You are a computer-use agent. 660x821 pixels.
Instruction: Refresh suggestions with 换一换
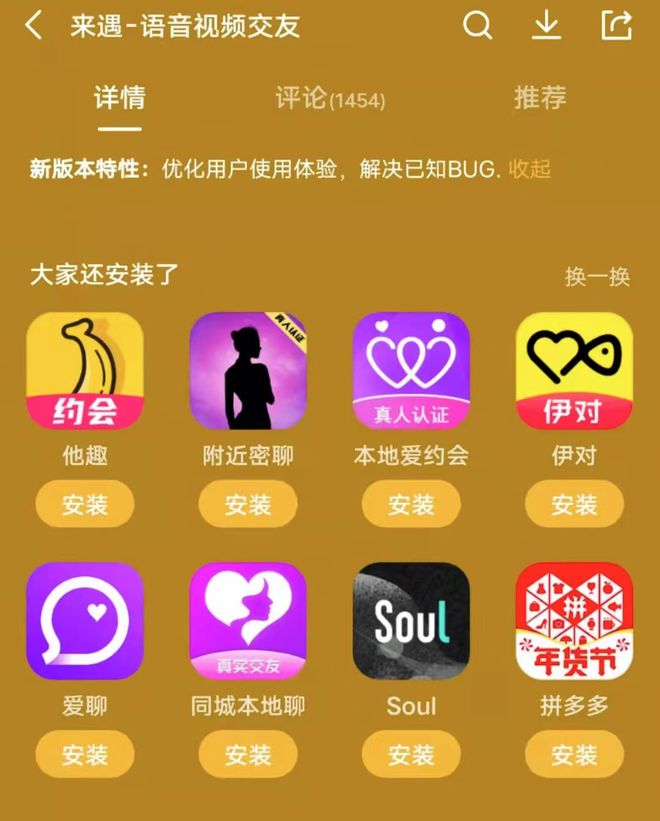[597, 277]
